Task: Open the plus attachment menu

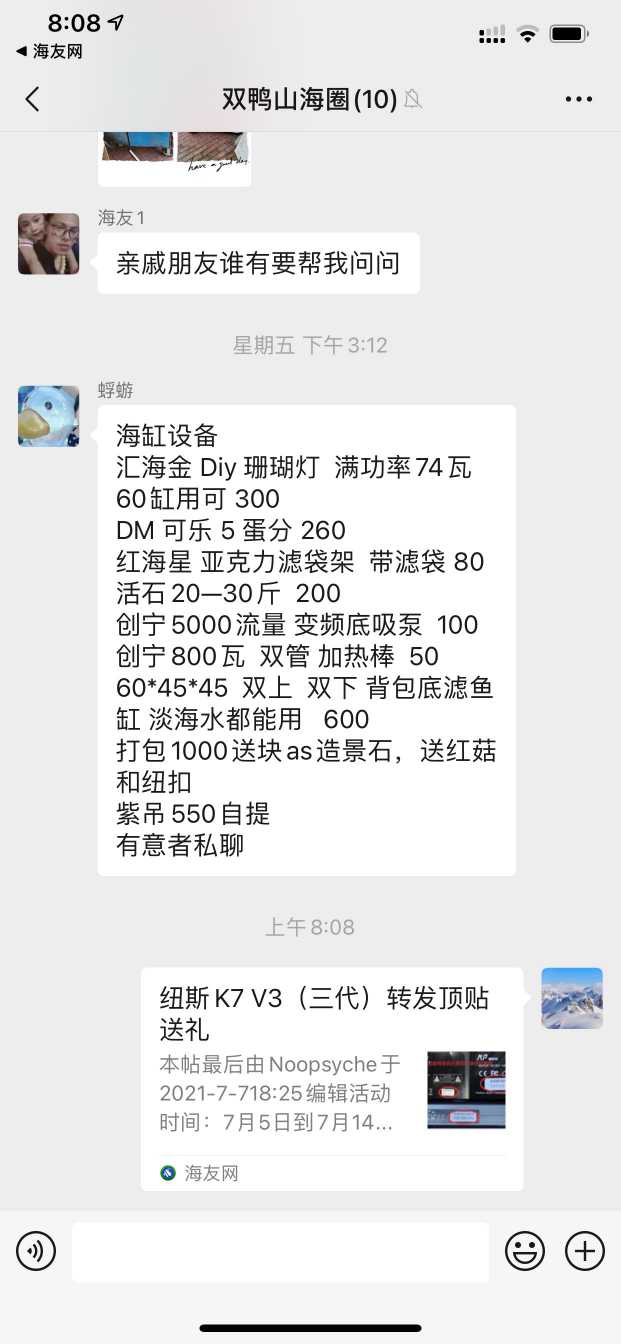Action: click(585, 1251)
